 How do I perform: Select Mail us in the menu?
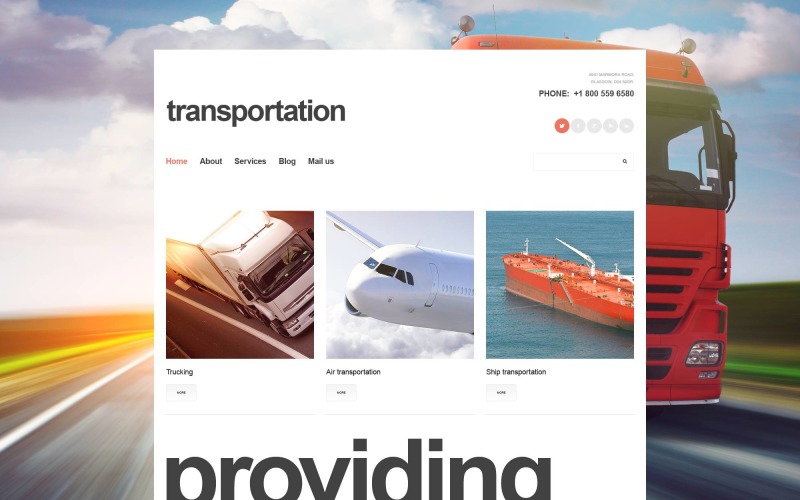321,161
